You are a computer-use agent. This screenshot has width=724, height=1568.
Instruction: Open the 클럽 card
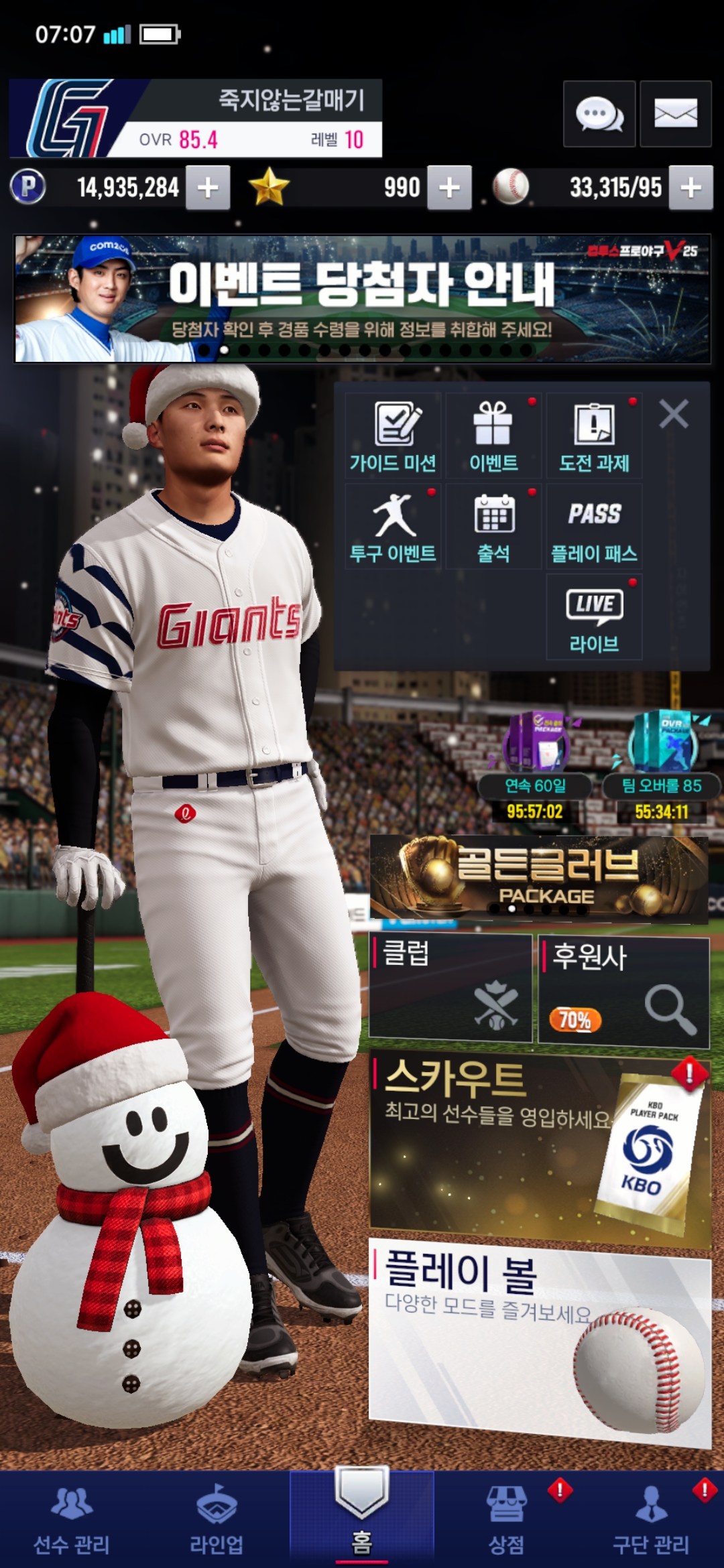(x=450, y=988)
